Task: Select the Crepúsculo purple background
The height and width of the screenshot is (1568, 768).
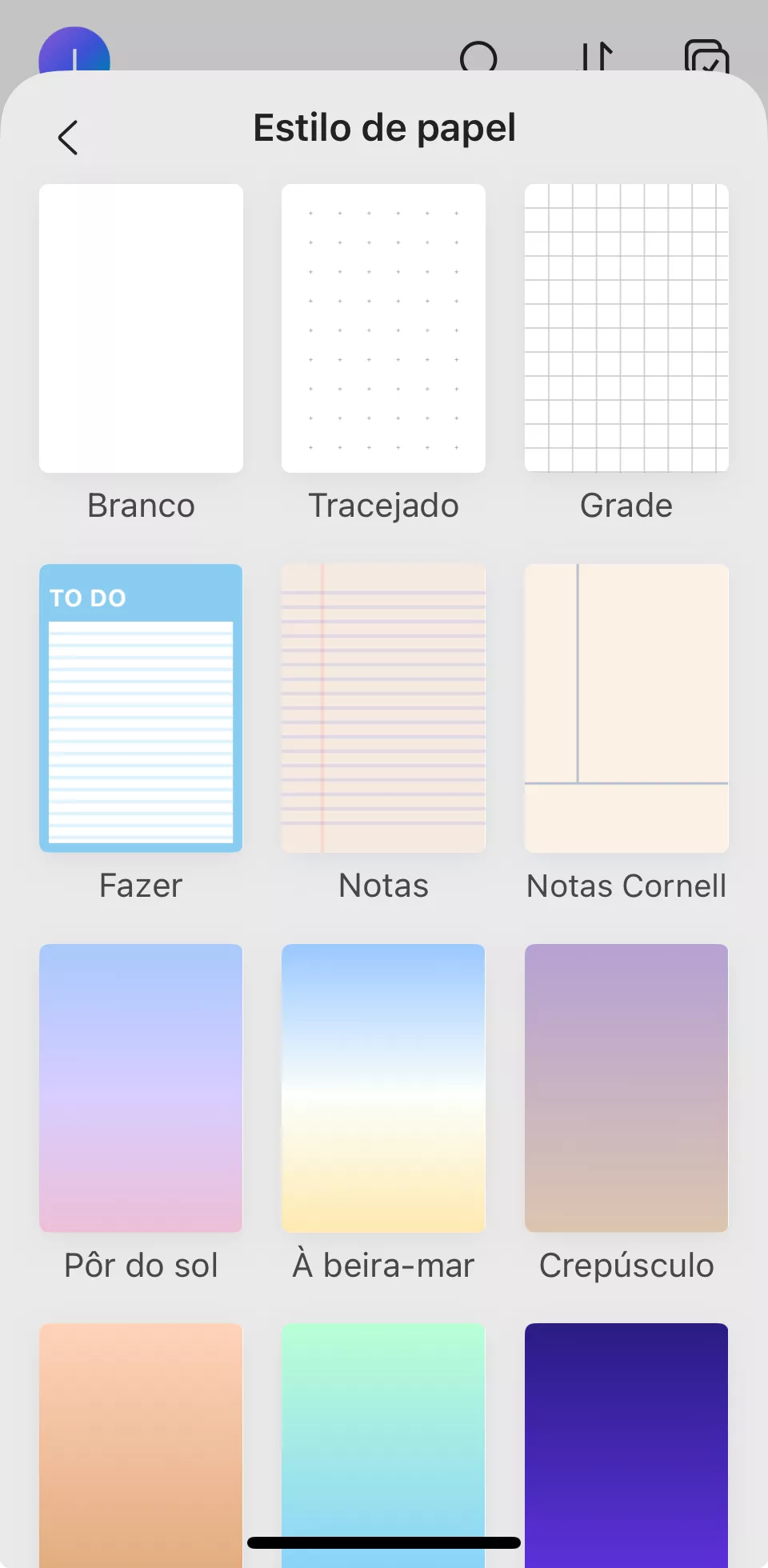Action: pos(626,1086)
